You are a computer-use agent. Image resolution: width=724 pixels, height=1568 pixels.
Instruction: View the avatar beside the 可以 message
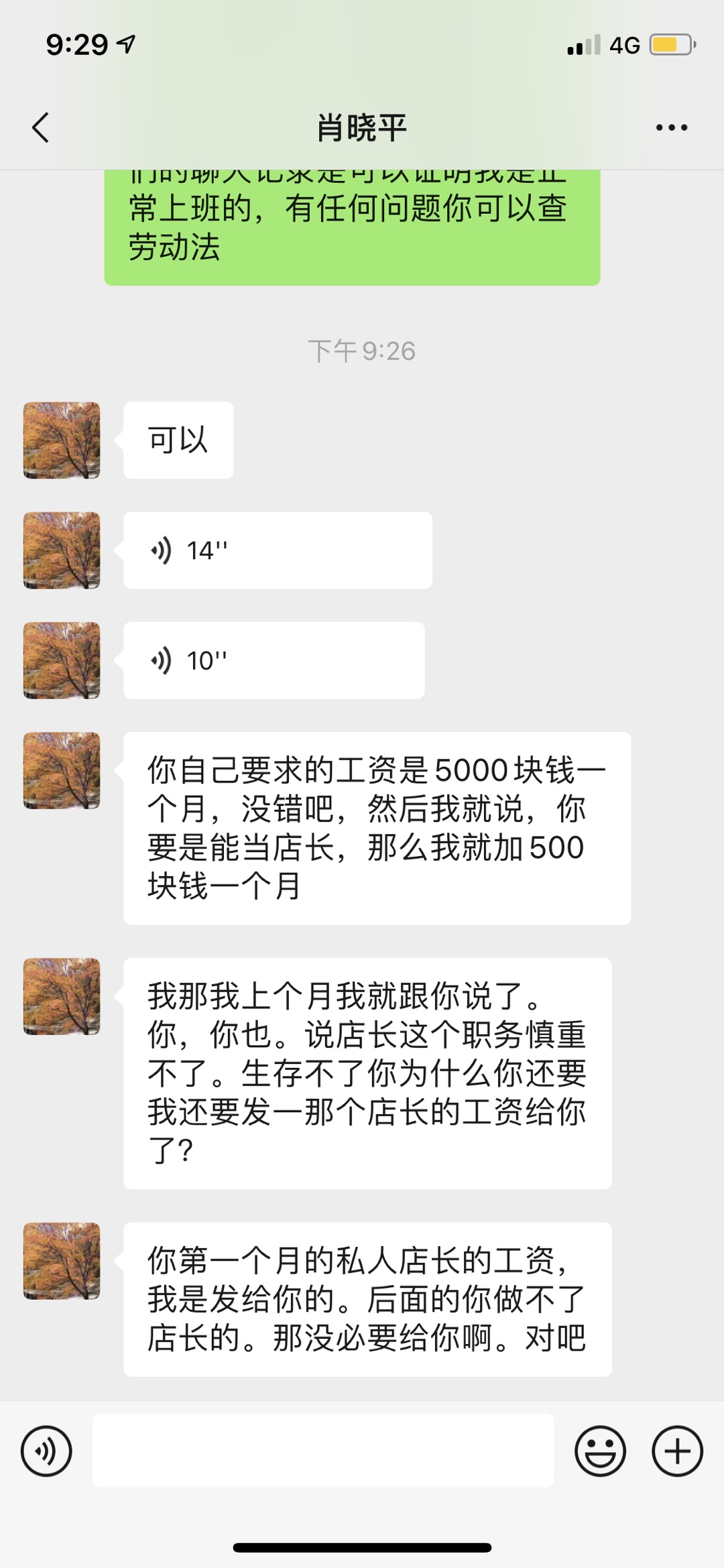coord(62,440)
